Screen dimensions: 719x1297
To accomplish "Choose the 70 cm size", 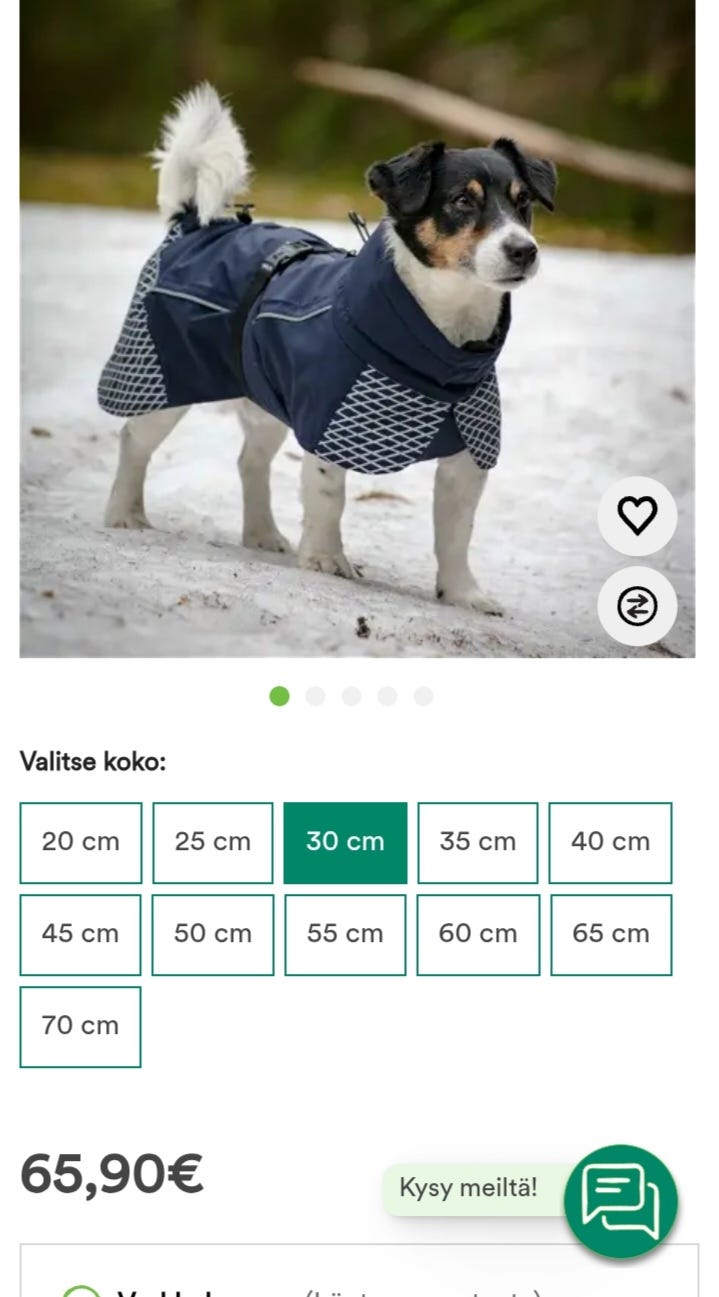I will 81,1026.
